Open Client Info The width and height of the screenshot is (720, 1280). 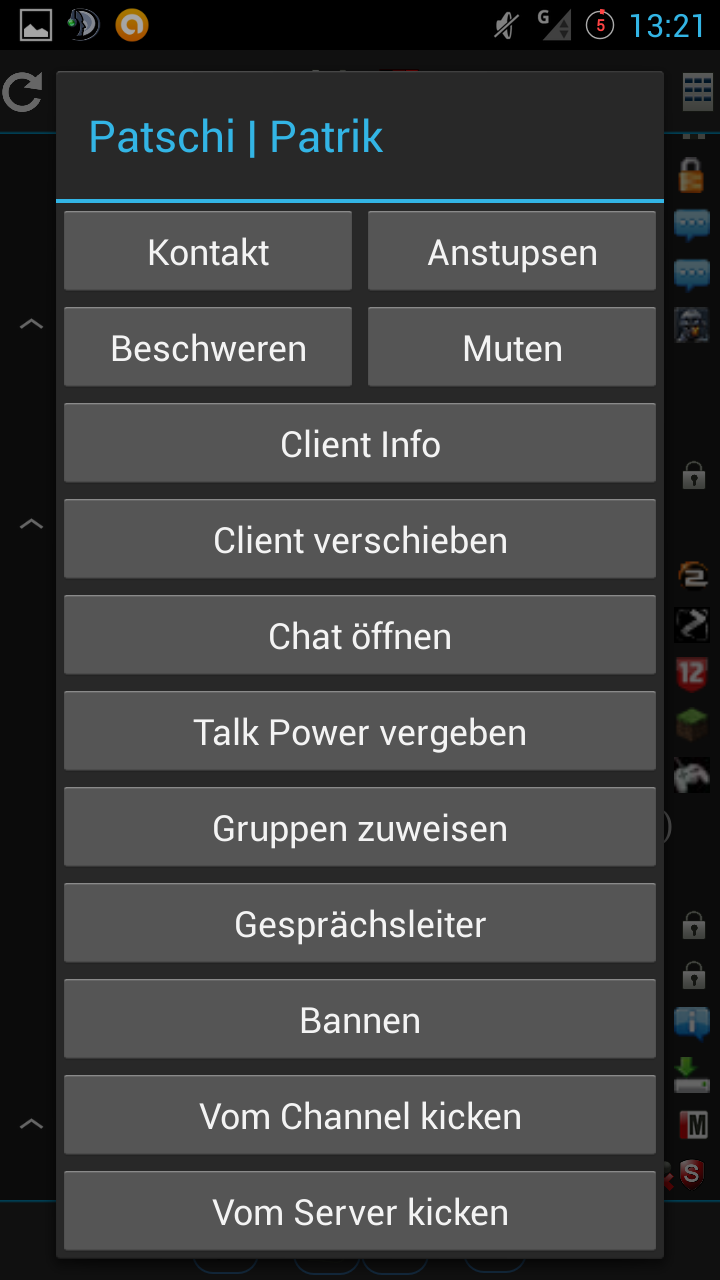pos(360,443)
